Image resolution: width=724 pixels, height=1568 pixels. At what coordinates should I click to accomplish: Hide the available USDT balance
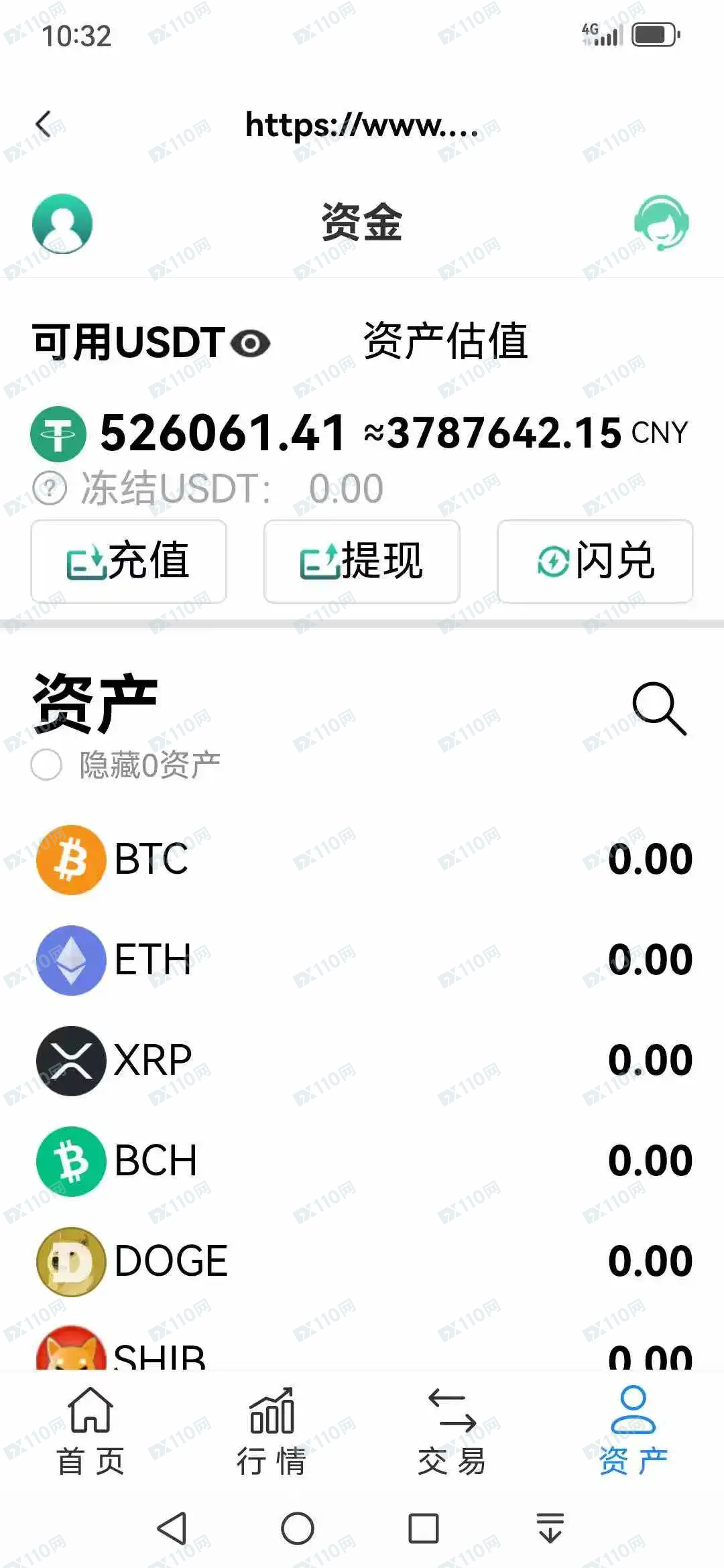pyautogui.click(x=250, y=344)
